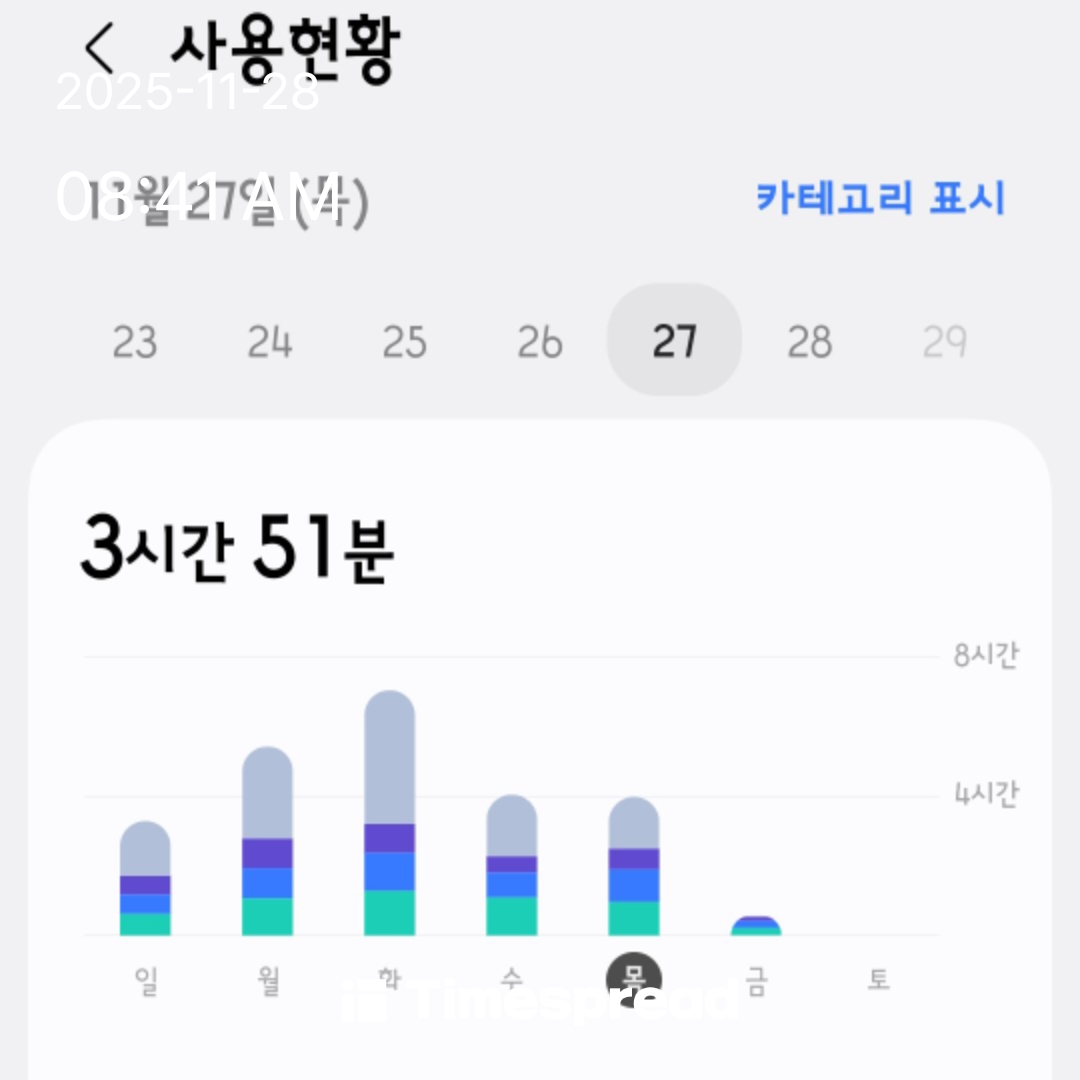Switch to date 24
1080x1080 pixels.
tap(269, 342)
